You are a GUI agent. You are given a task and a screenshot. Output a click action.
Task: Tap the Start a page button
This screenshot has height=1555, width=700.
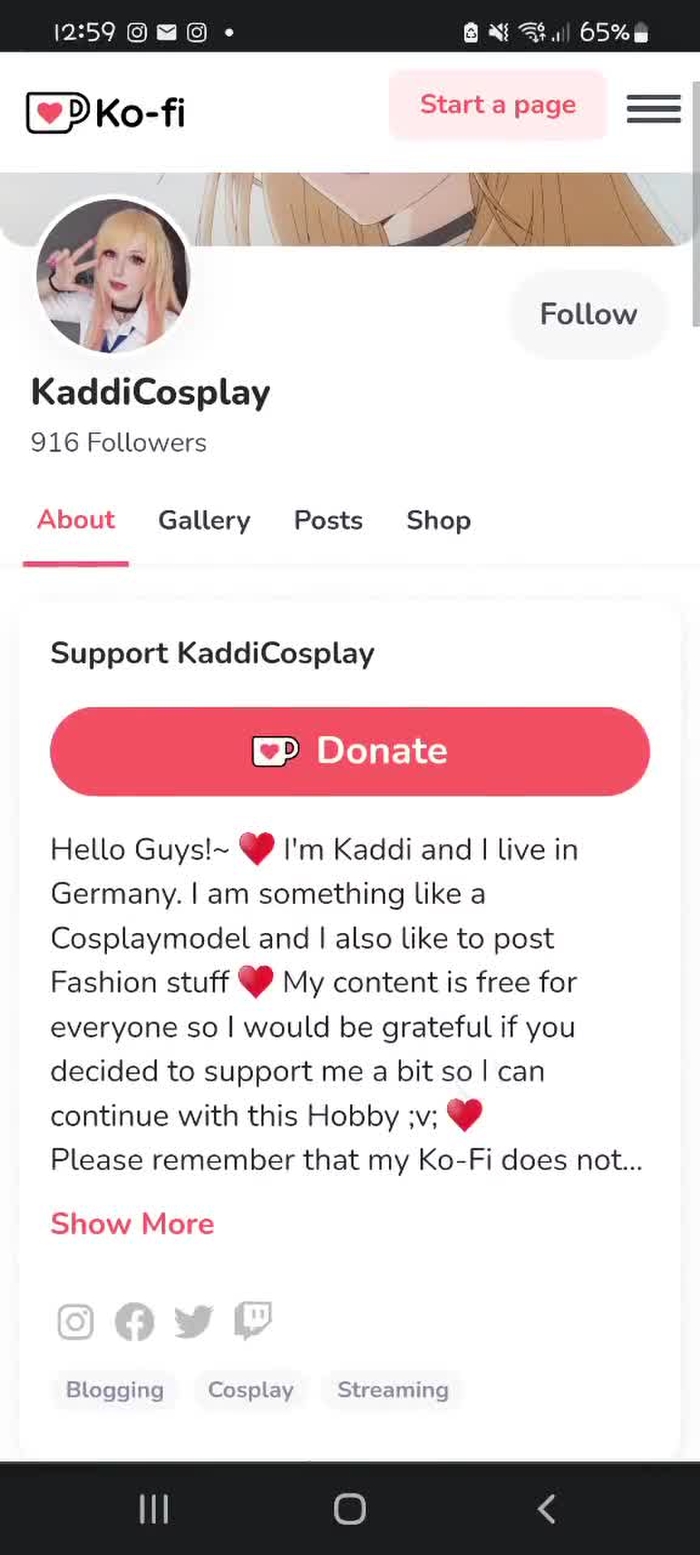pyautogui.click(x=497, y=105)
